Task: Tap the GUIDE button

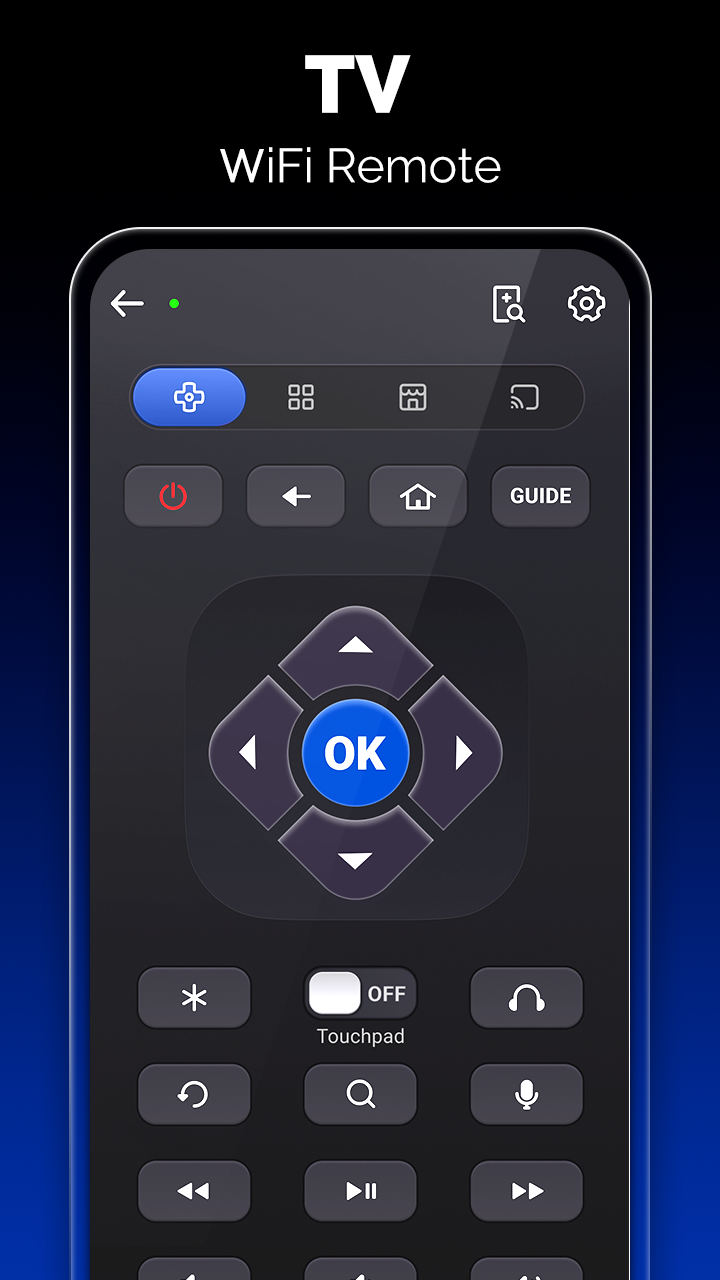Action: coord(540,496)
